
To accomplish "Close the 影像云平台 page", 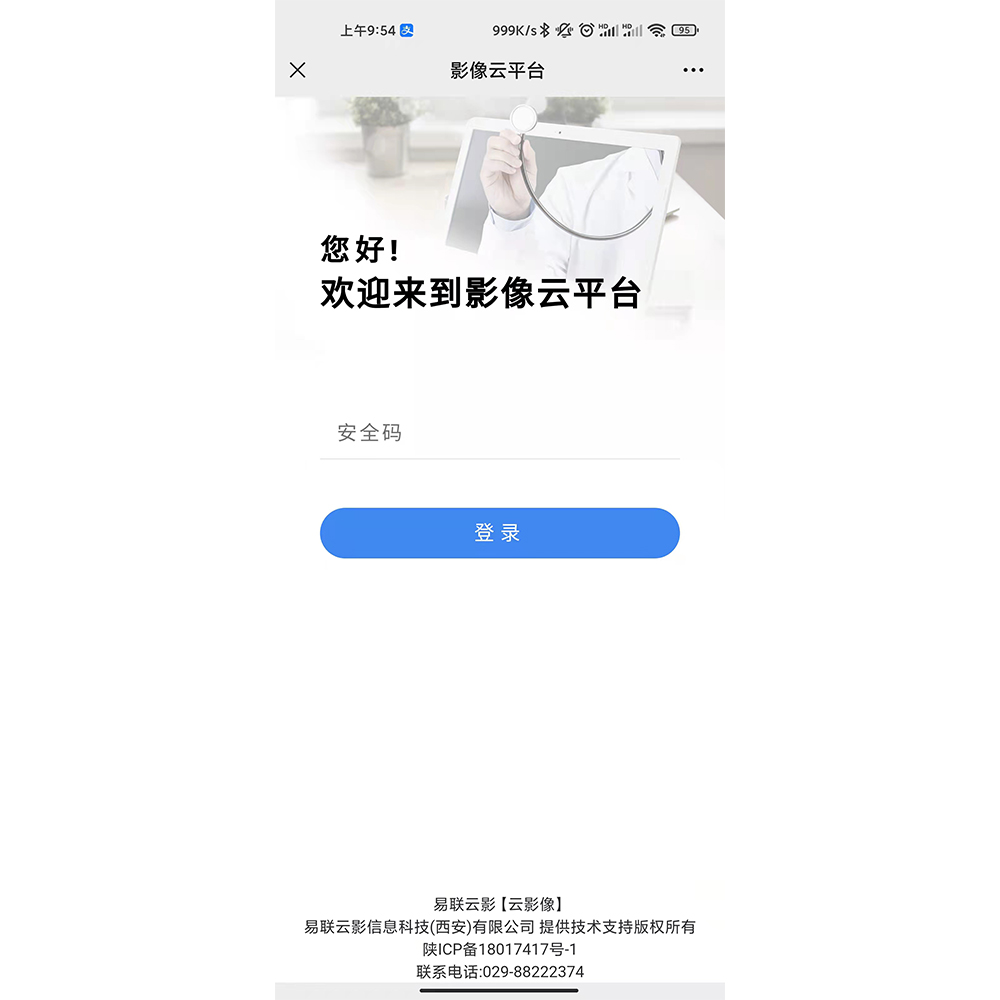I will click(297, 70).
